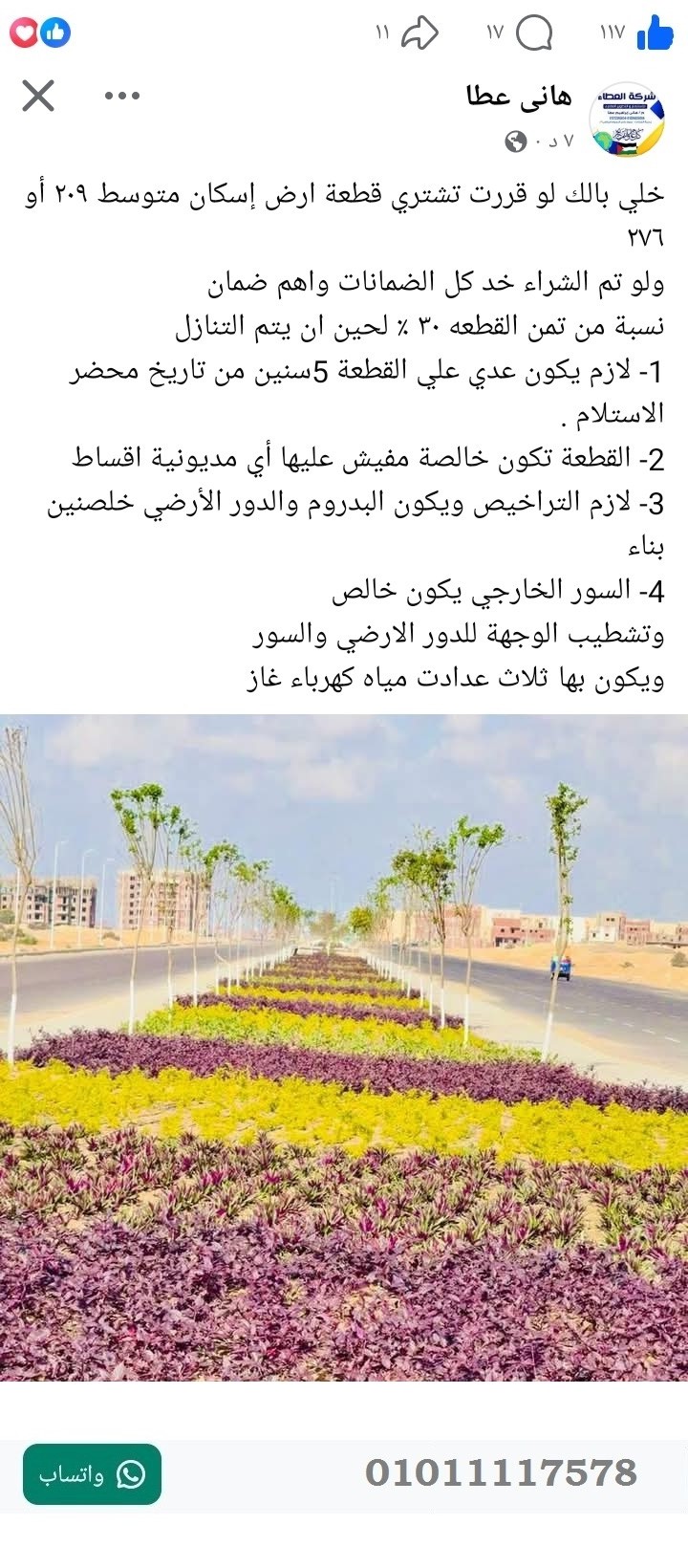Screen dimensions: 688x1568
Task: Tap the share arrow icon
Action: [x=420, y=32]
